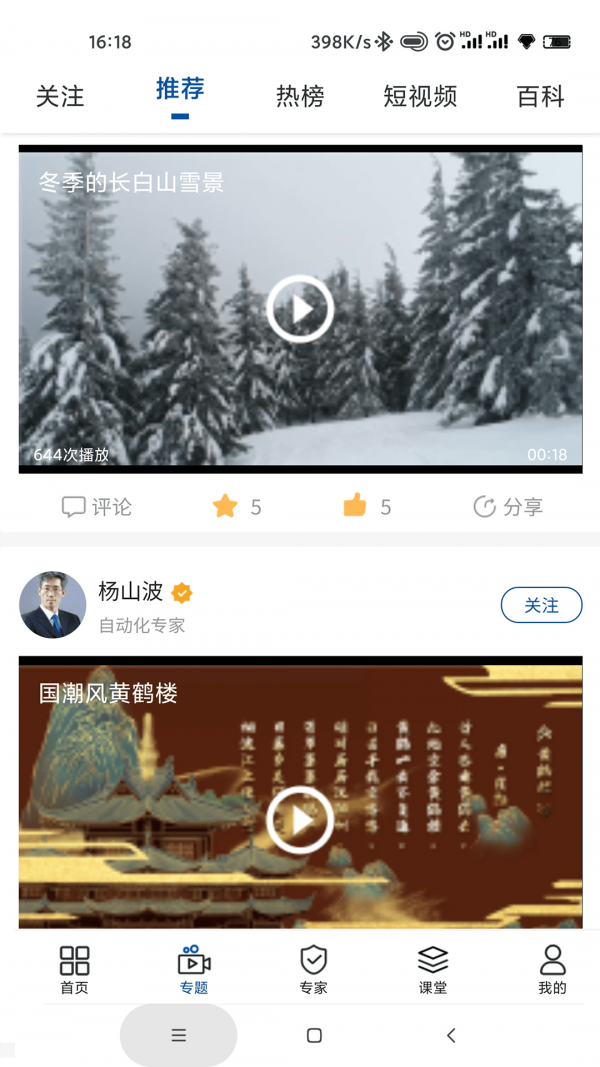Image resolution: width=600 pixels, height=1067 pixels.
Task: Share the 长白山雪景 video
Action: (x=507, y=507)
